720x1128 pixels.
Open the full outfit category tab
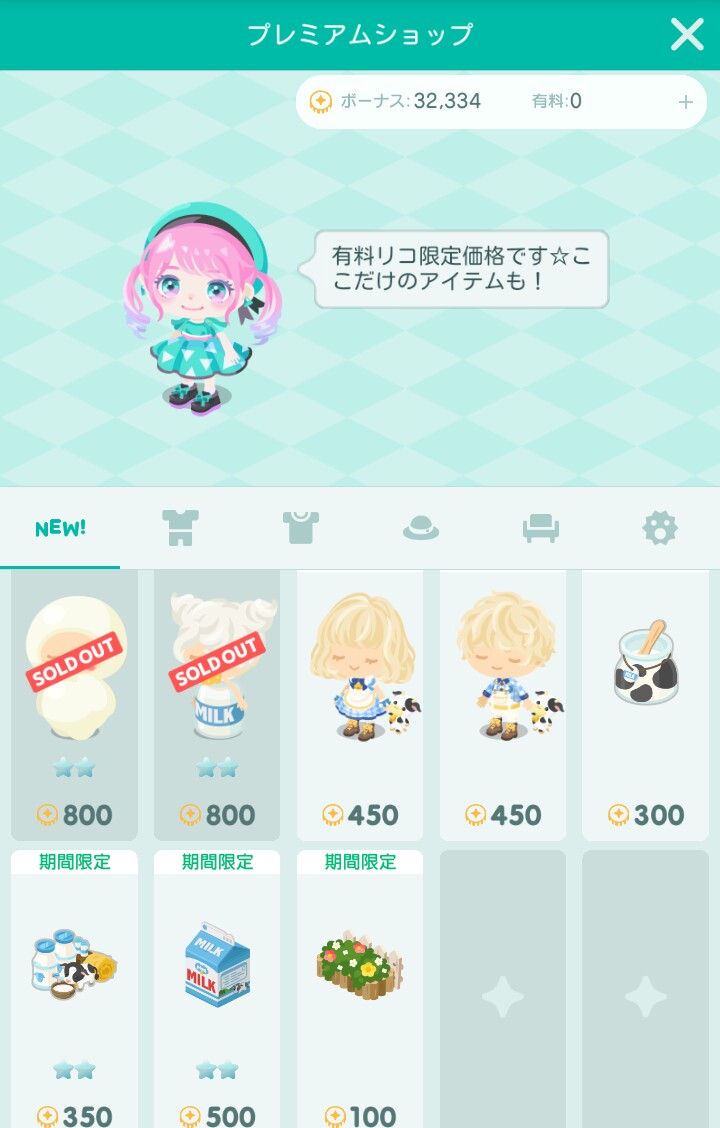point(181,527)
